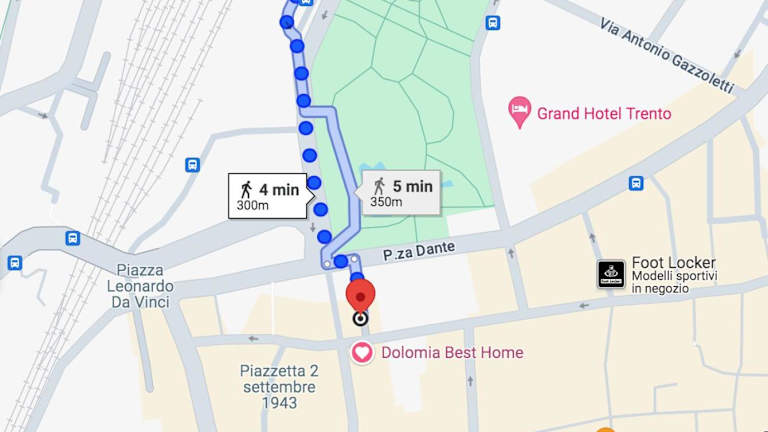Viewport: 768px width, 432px height.
Task: Open the Grand Hotel Trento place marker
Action: click(519, 112)
